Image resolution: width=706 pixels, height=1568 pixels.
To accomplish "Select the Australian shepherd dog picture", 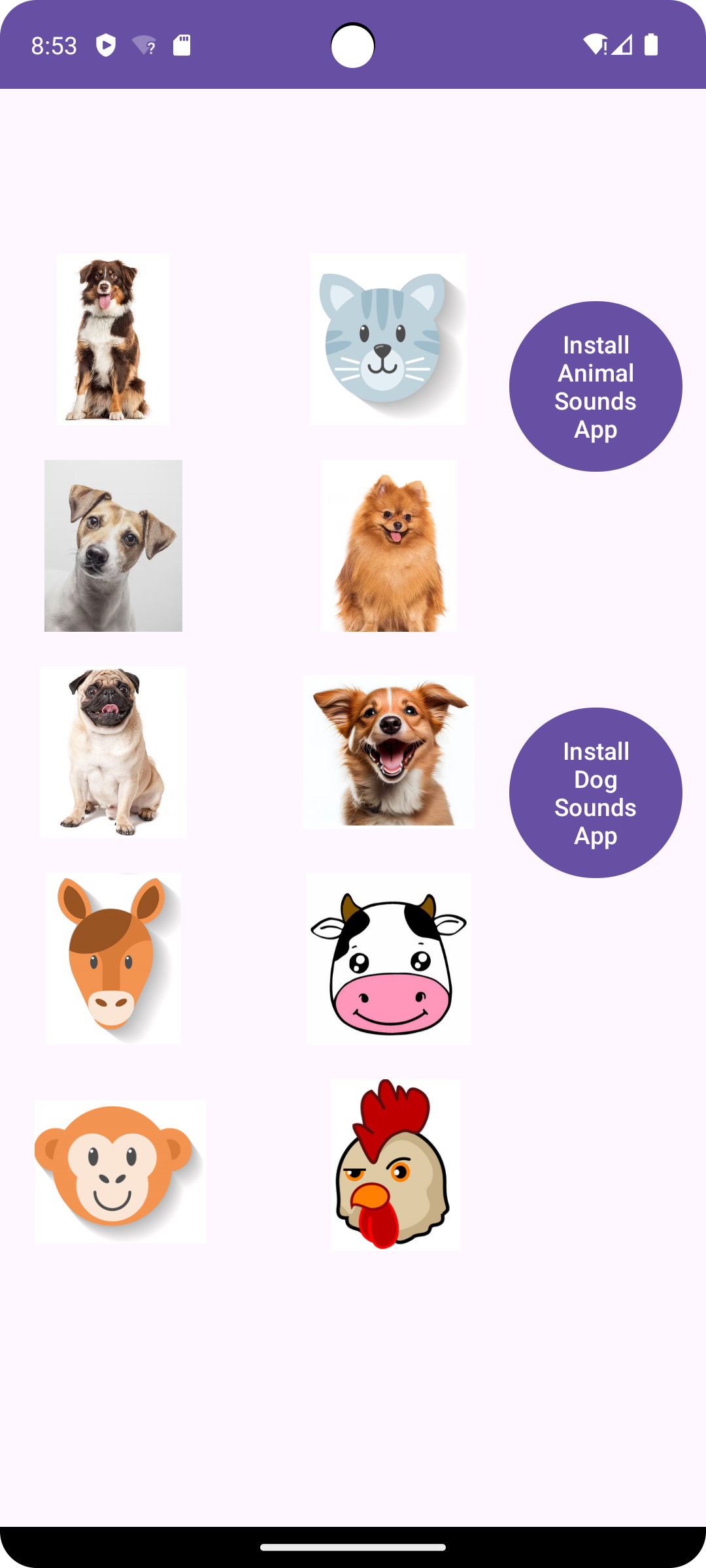I will tap(113, 339).
